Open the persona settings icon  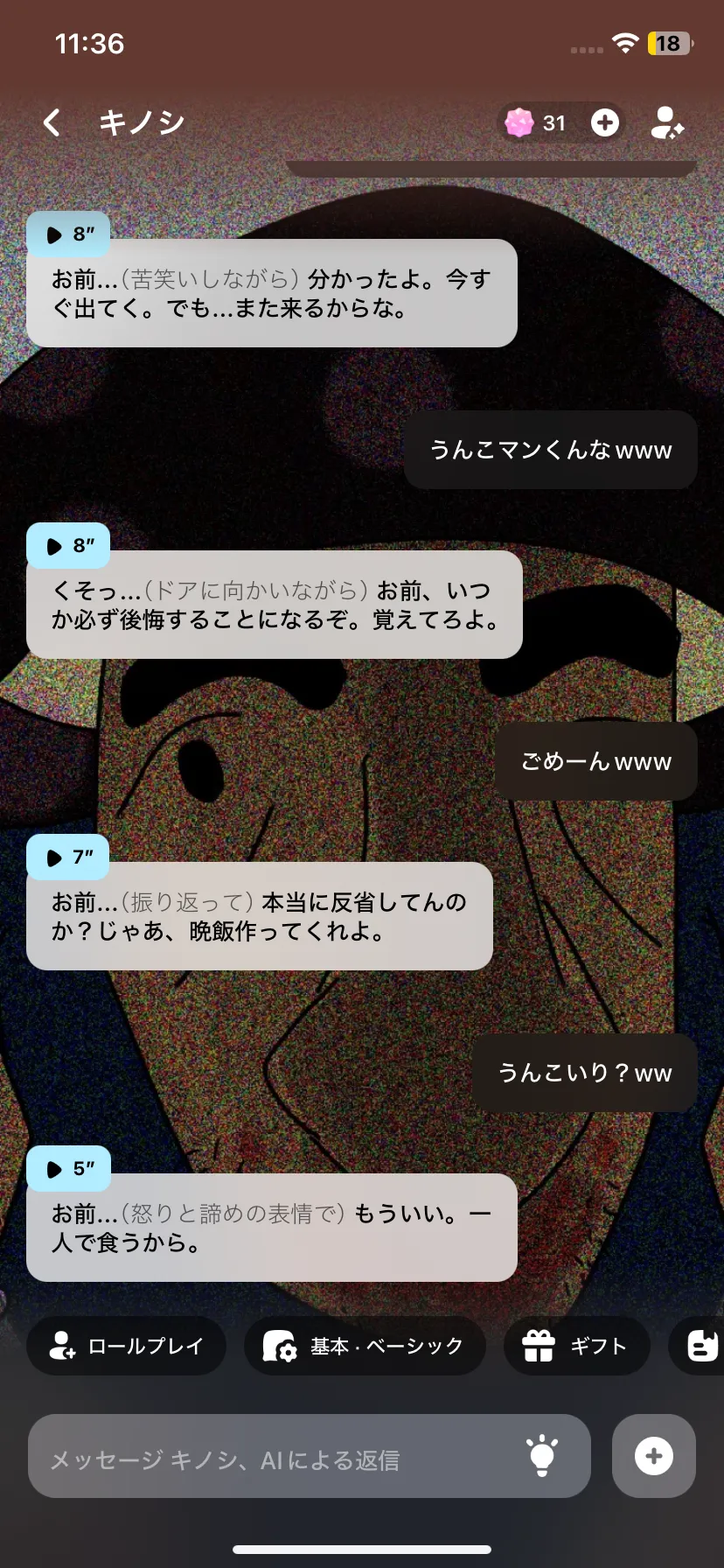[x=668, y=122]
